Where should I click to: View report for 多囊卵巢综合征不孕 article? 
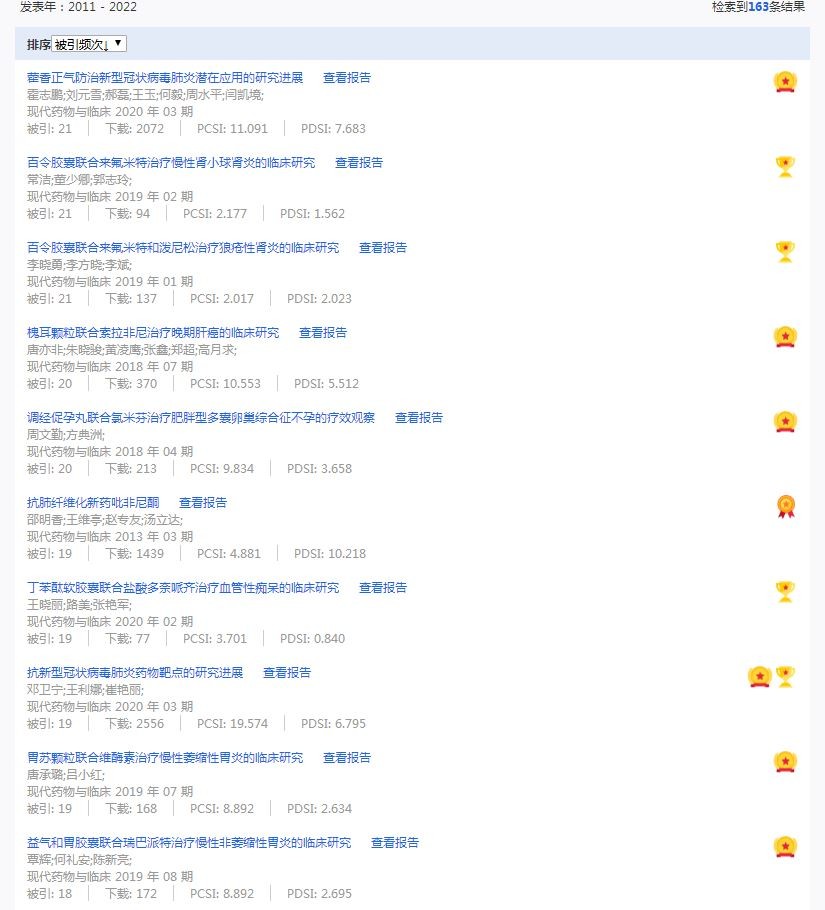[419, 418]
